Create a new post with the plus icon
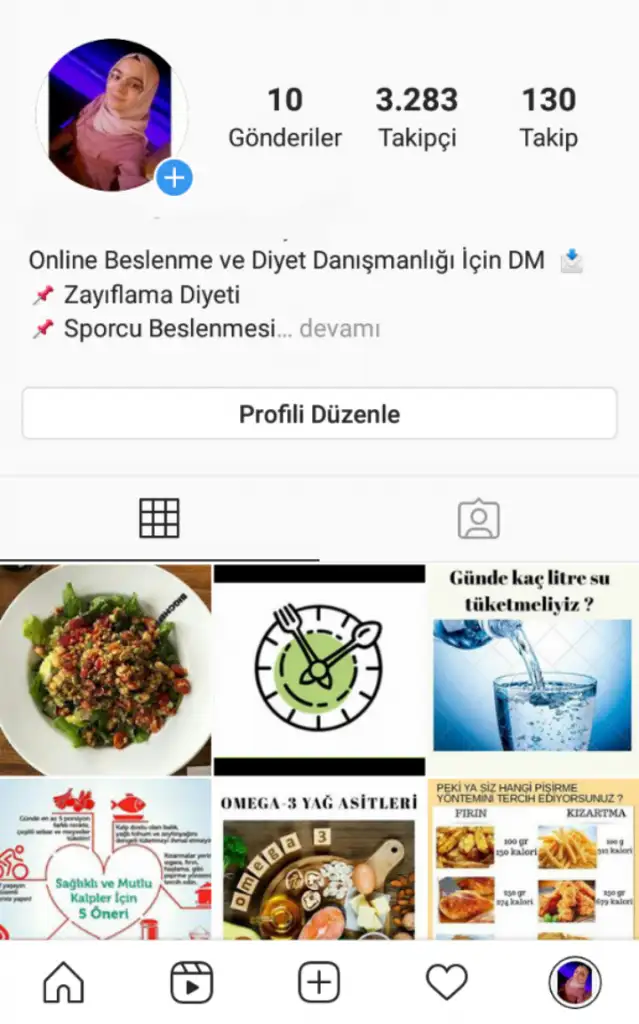639x1024 pixels. pyautogui.click(x=319, y=984)
